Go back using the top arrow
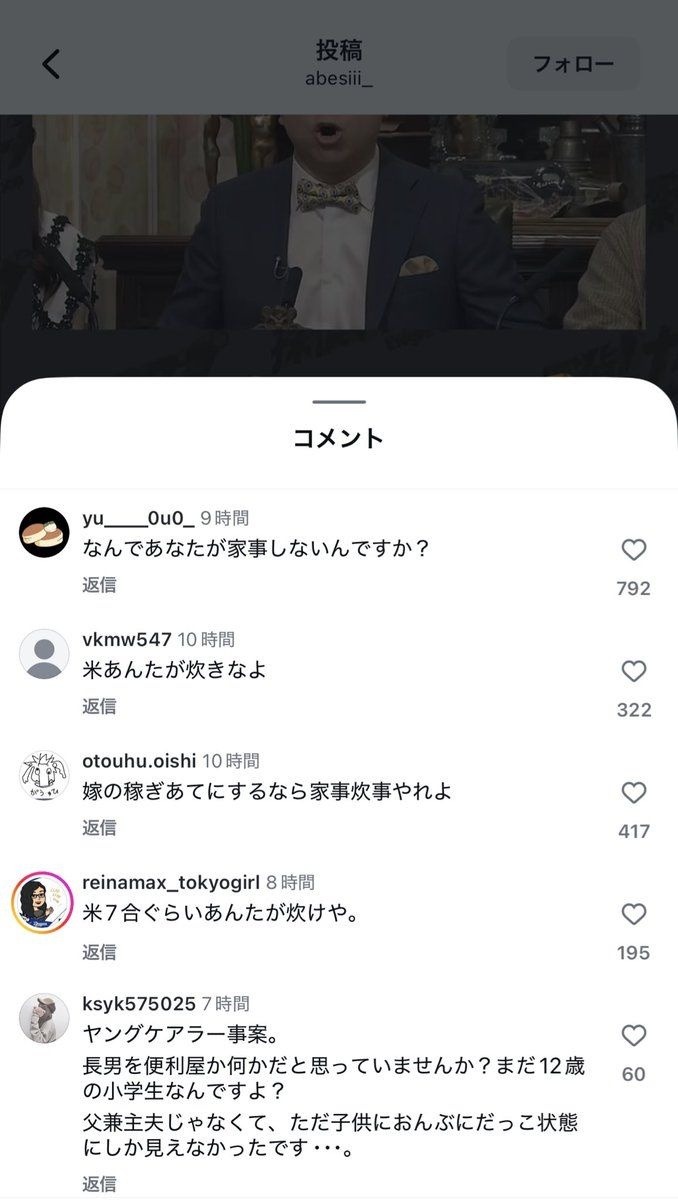The width and height of the screenshot is (678, 1200). point(52,64)
